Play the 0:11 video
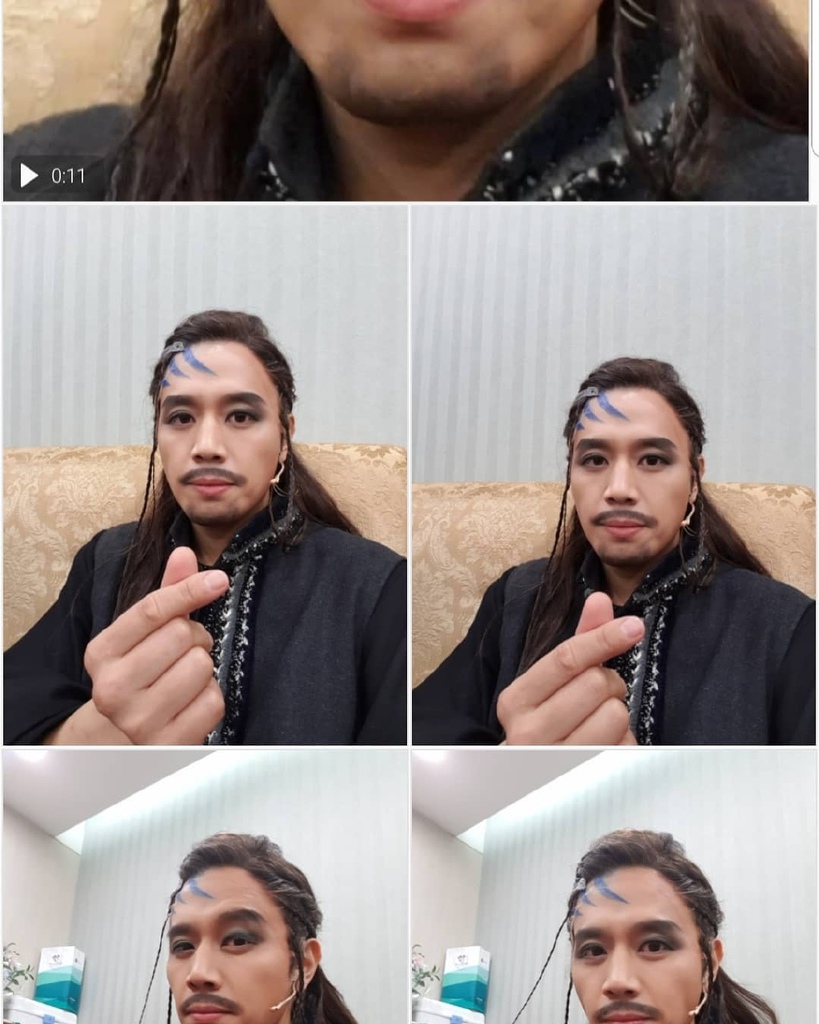The width and height of the screenshot is (819, 1024). (29, 176)
